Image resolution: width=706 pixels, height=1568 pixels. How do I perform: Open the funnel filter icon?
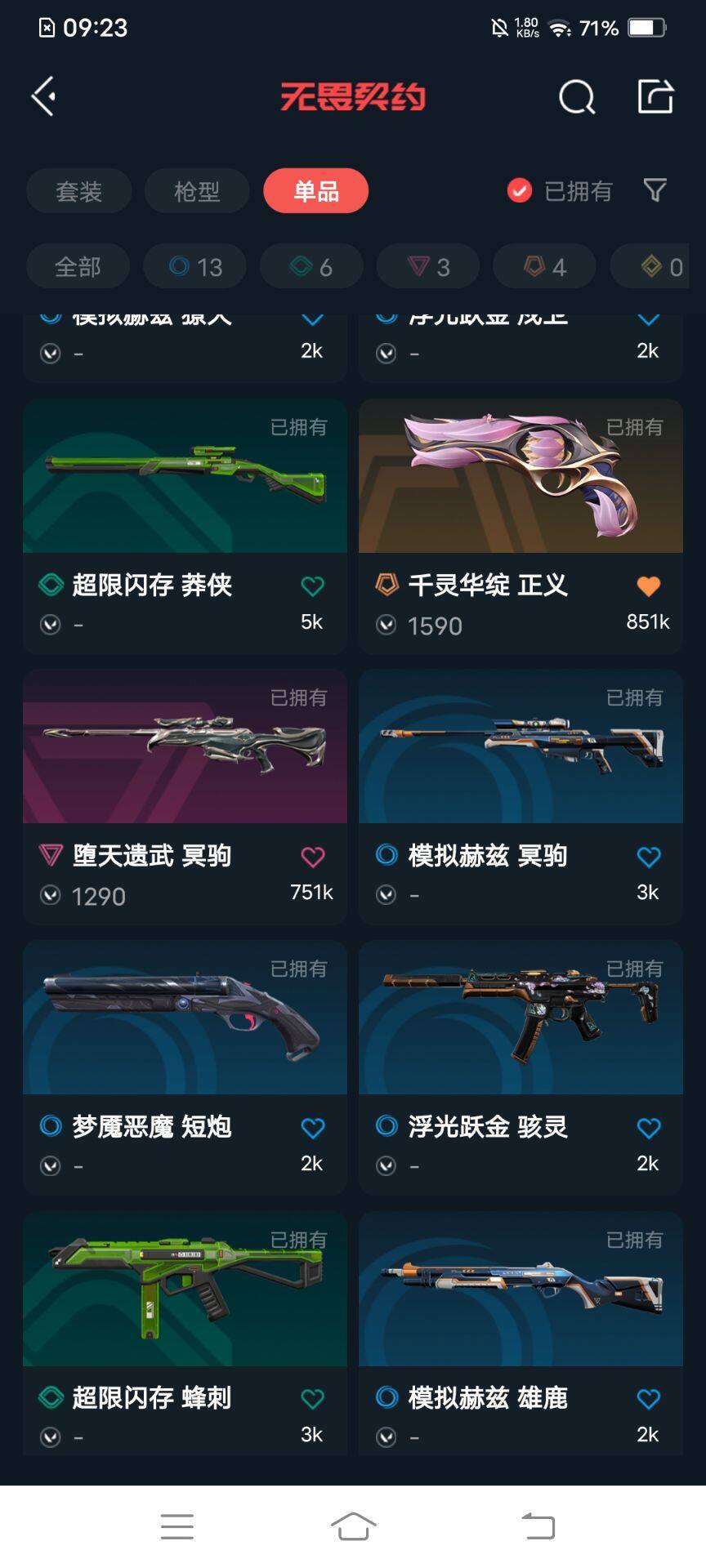(655, 190)
